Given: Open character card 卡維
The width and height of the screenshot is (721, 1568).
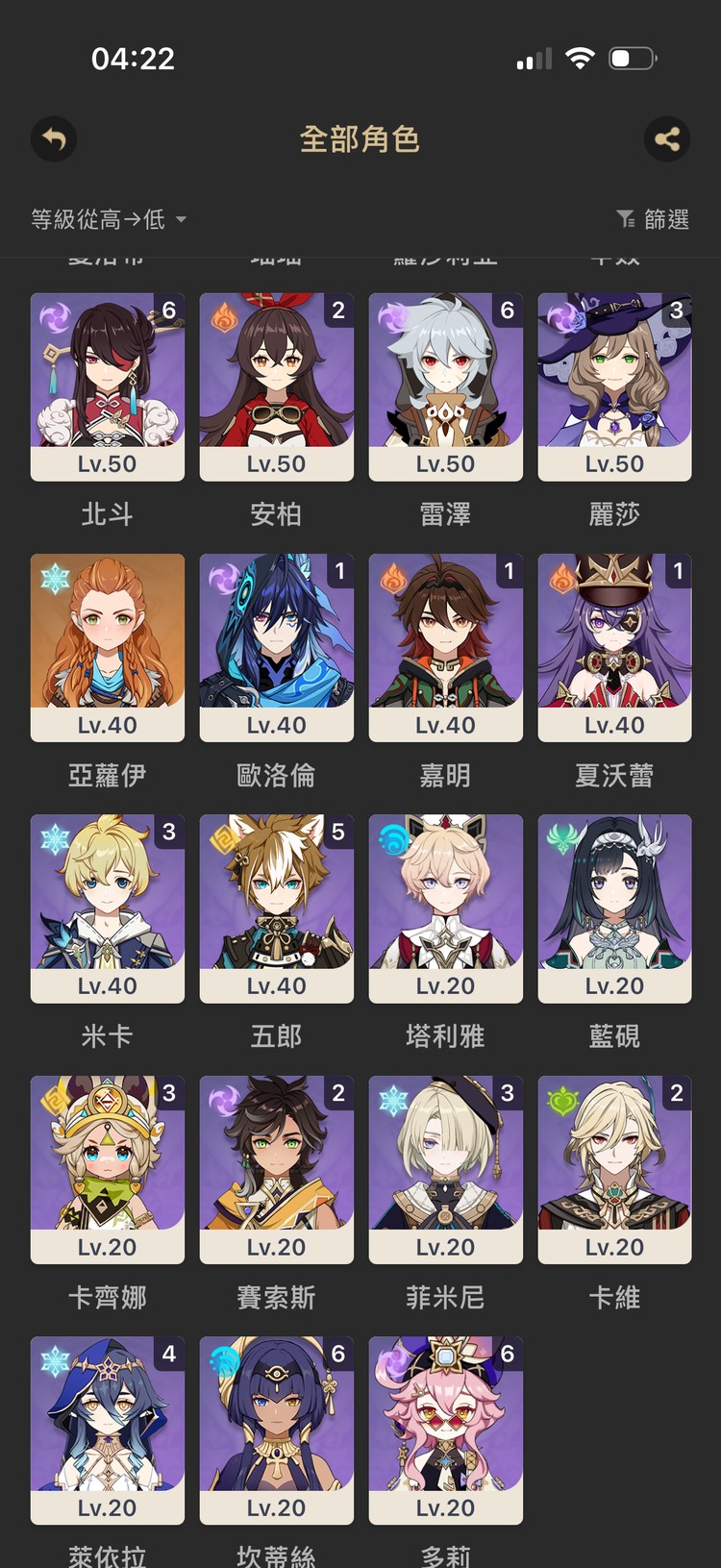Looking at the screenshot, I should pyautogui.click(x=614, y=1169).
